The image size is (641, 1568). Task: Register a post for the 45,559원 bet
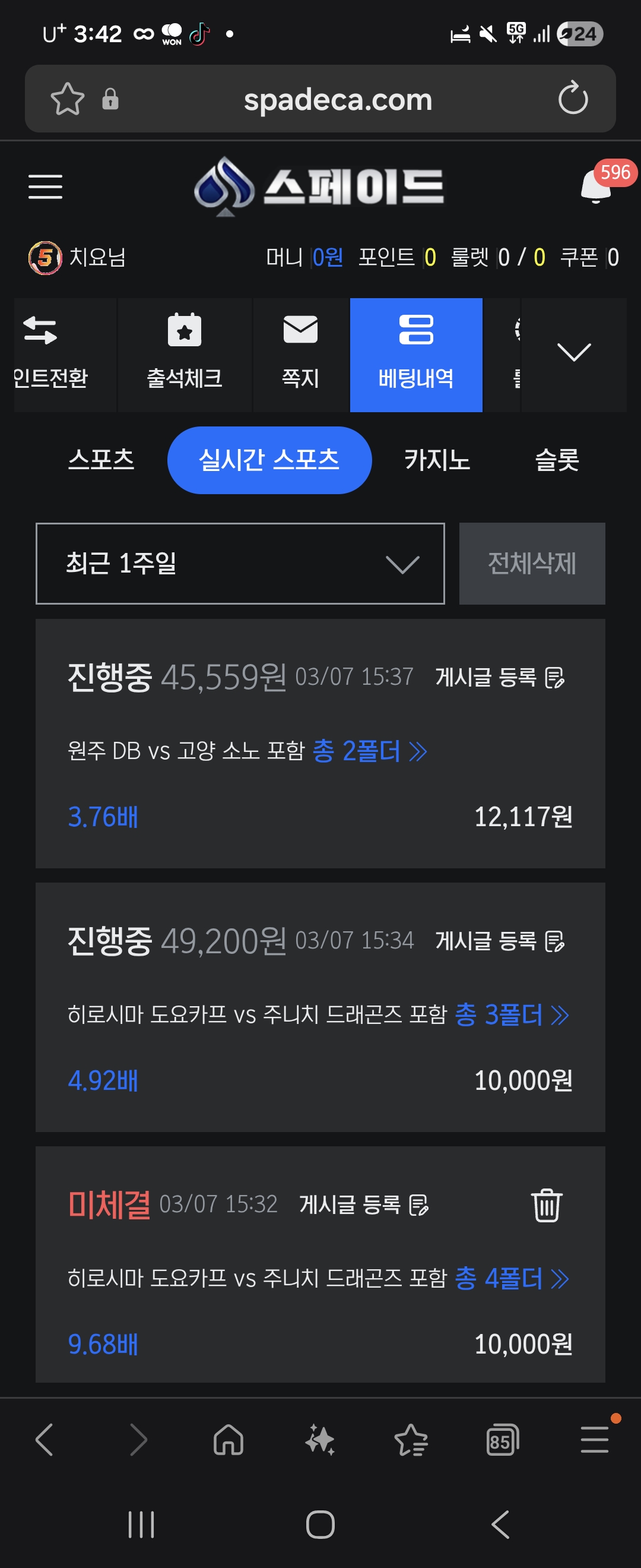500,677
